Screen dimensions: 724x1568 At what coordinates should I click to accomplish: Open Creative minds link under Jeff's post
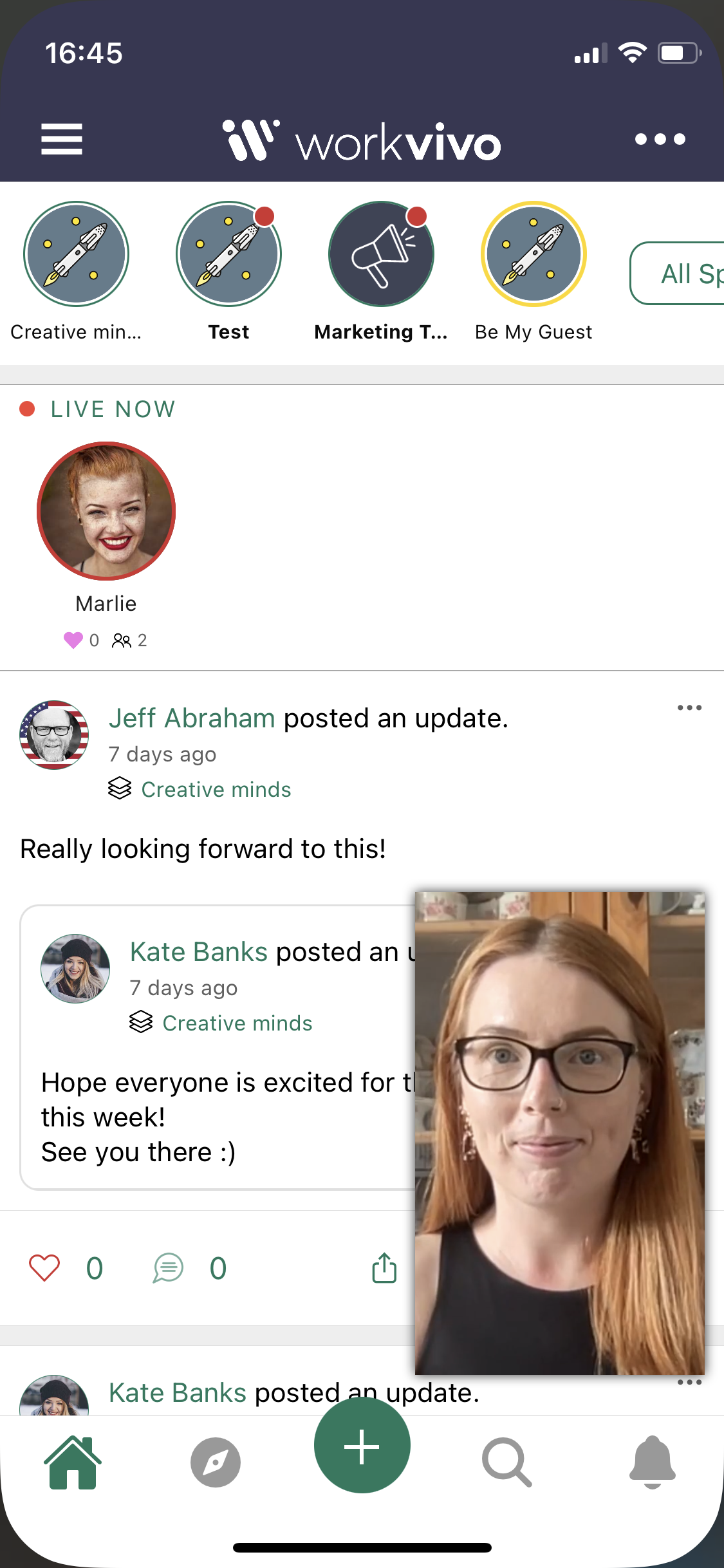pos(216,789)
